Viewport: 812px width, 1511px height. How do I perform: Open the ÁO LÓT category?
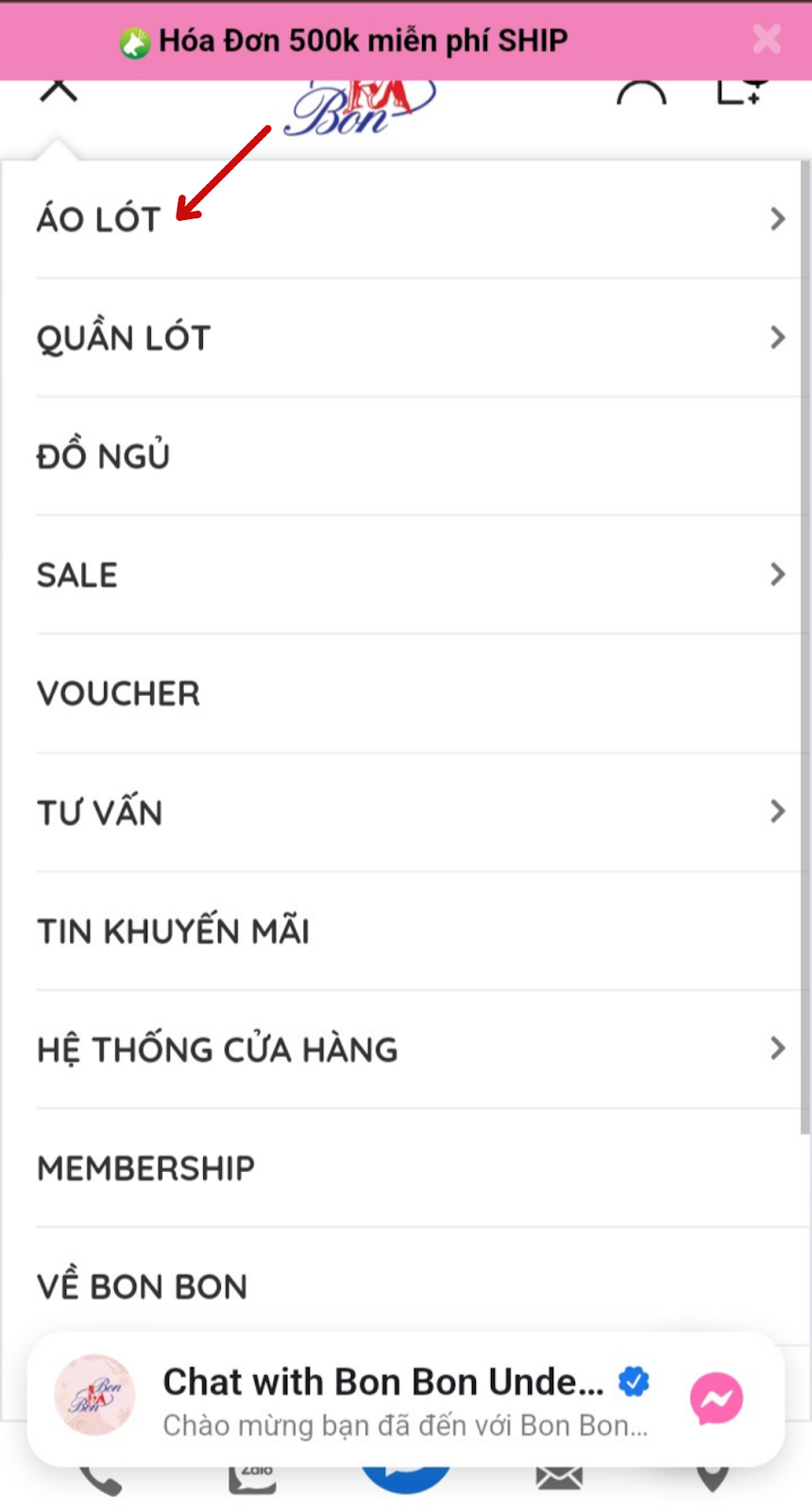point(98,219)
